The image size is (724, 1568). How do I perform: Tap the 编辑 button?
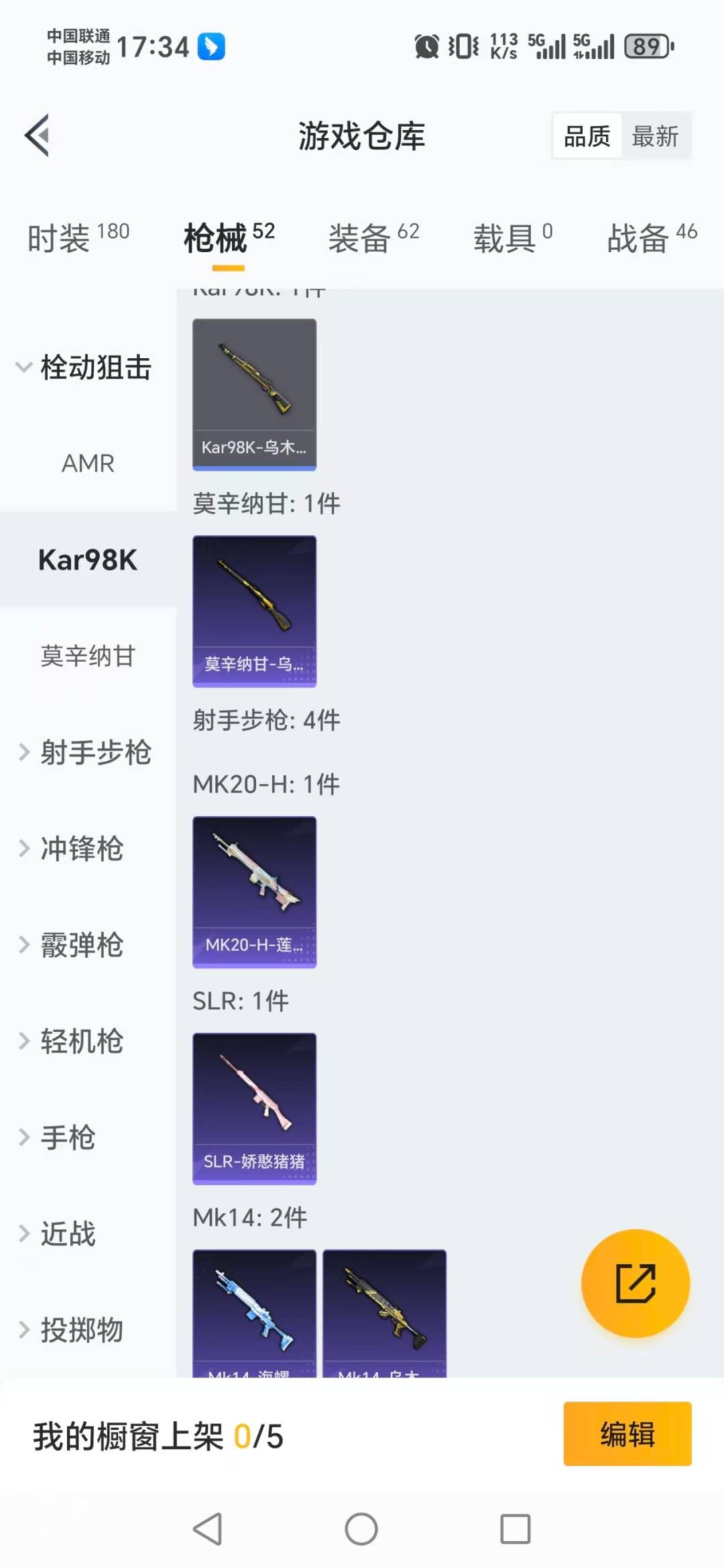pyautogui.click(x=627, y=1433)
